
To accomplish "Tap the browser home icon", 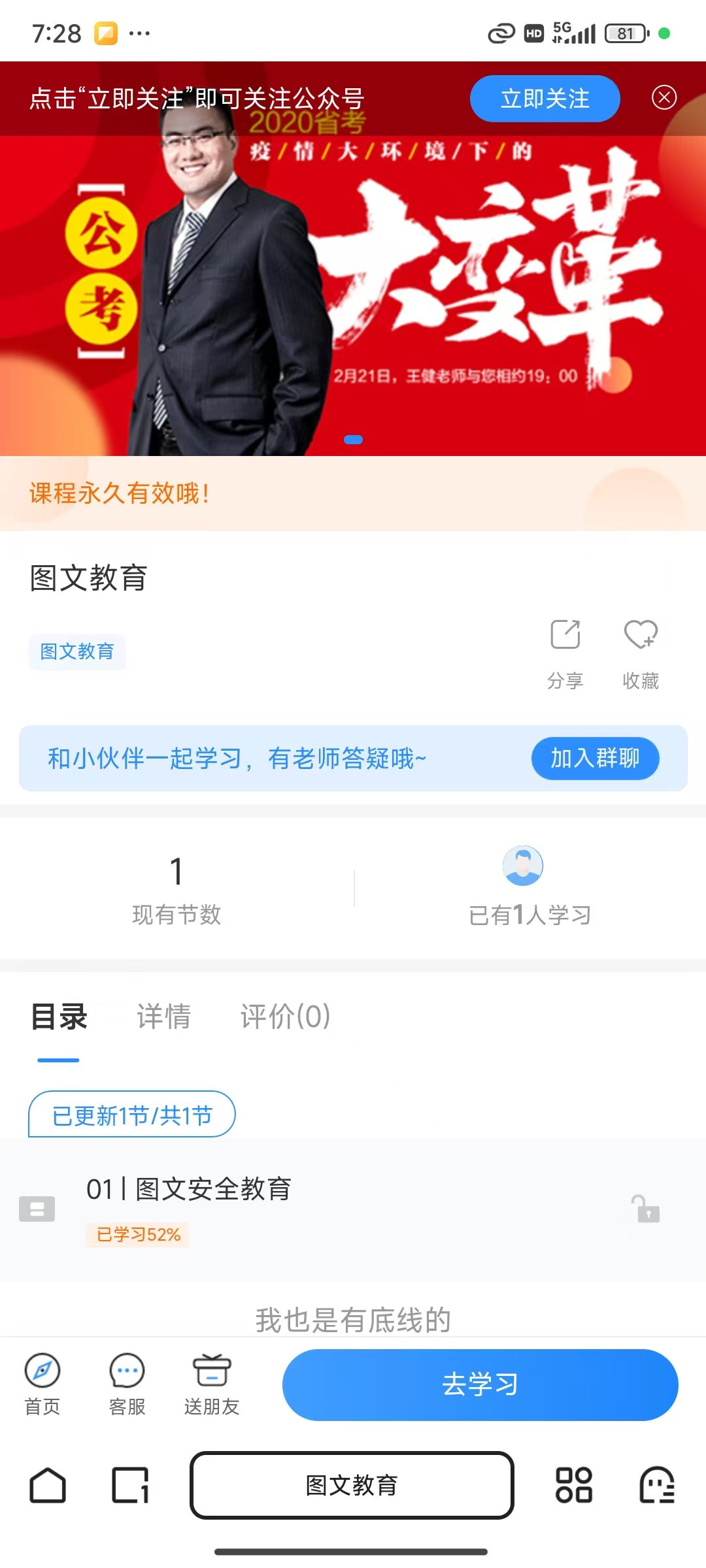I will 48,1485.
